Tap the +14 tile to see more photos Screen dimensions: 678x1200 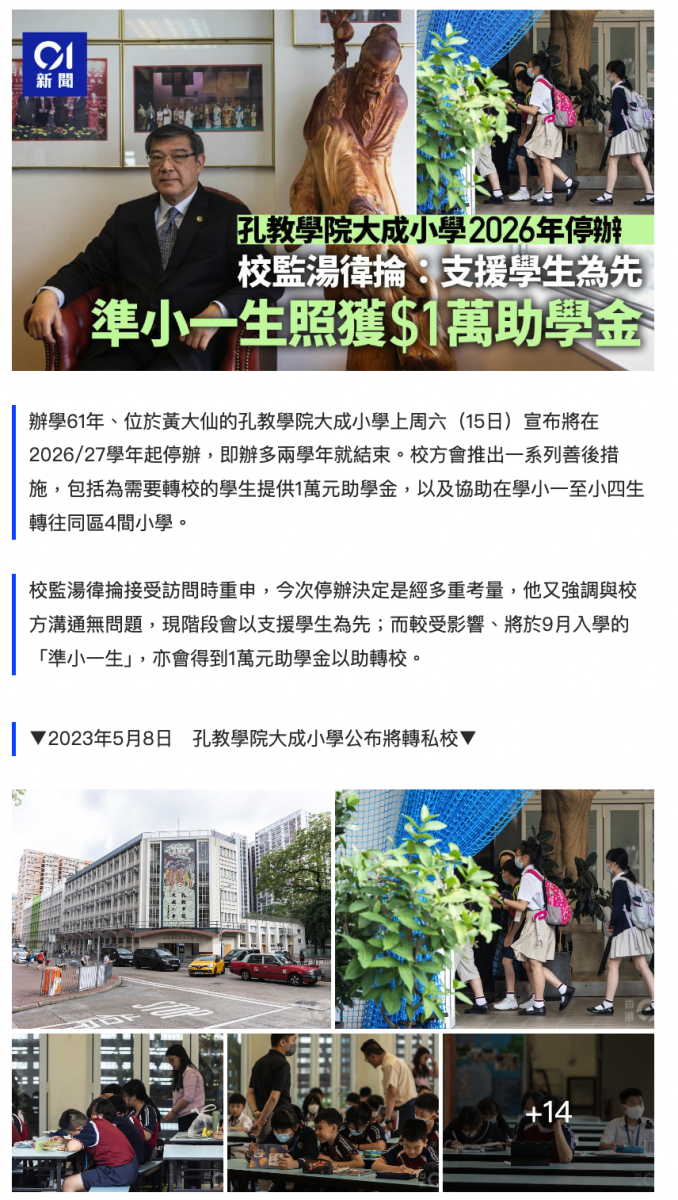tap(548, 1112)
